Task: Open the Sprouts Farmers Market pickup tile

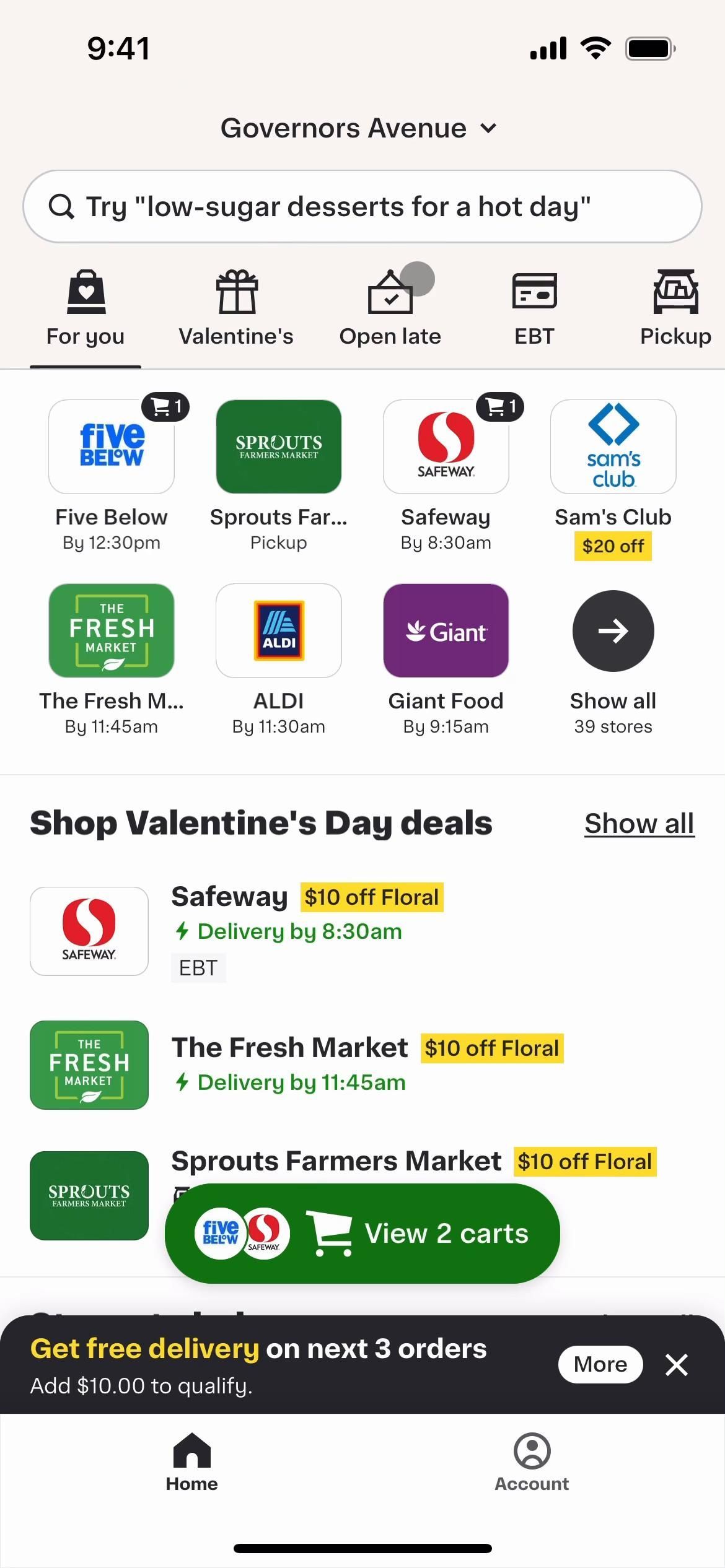Action: tap(278, 447)
